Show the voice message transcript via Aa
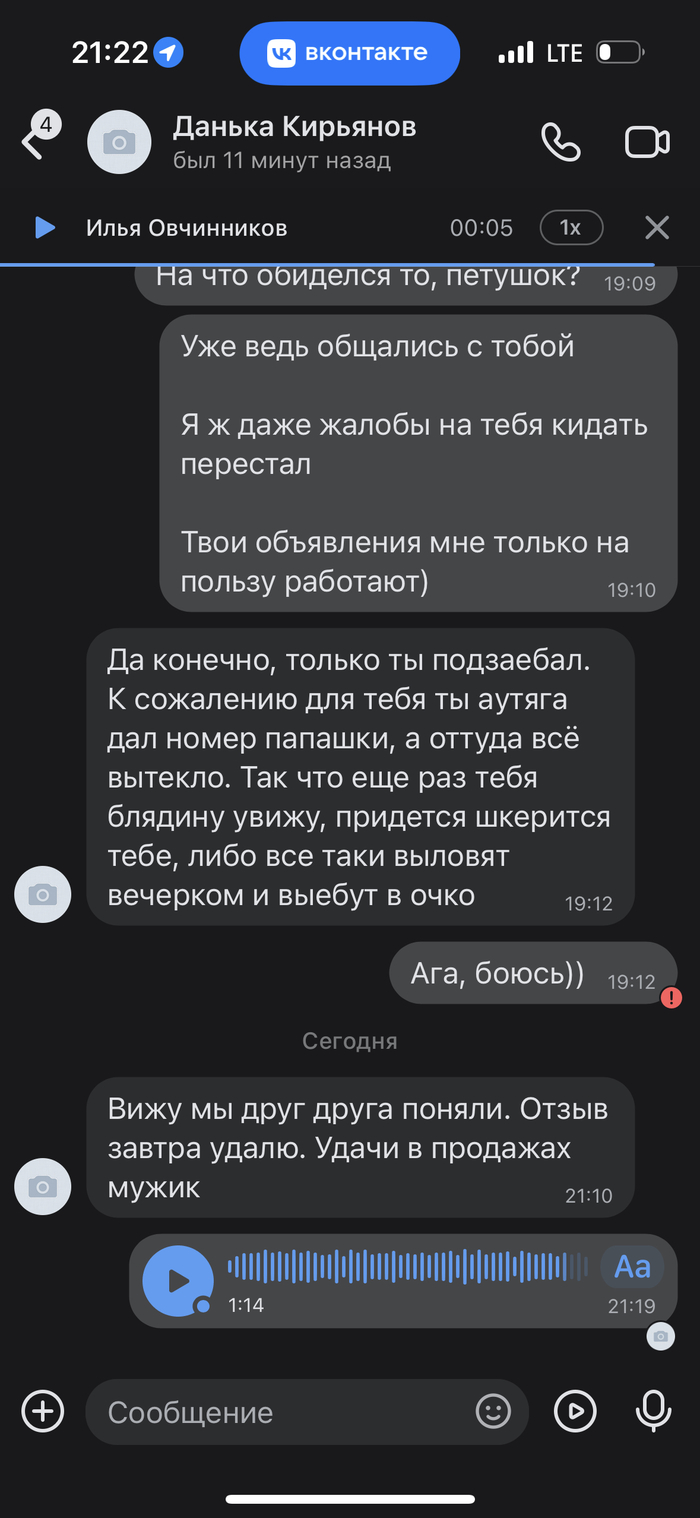The height and width of the screenshot is (1518, 700). pyautogui.click(x=632, y=1267)
